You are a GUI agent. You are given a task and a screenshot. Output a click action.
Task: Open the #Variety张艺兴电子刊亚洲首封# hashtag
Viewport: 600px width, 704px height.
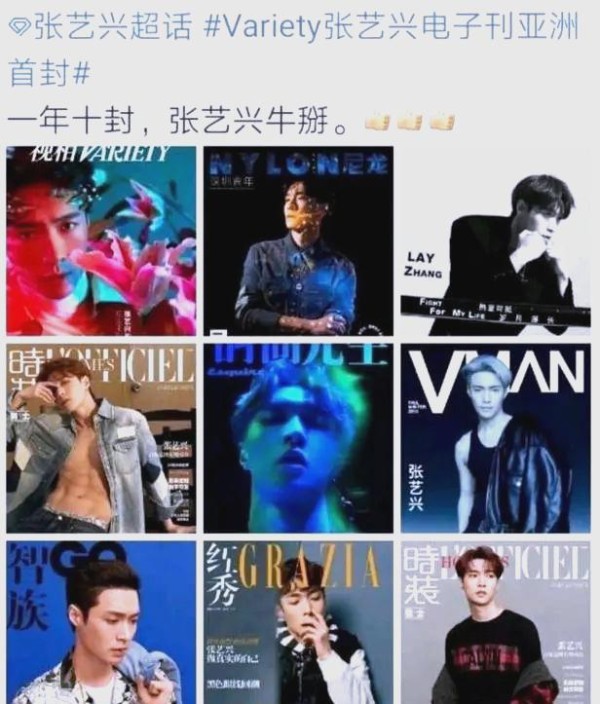point(390,27)
